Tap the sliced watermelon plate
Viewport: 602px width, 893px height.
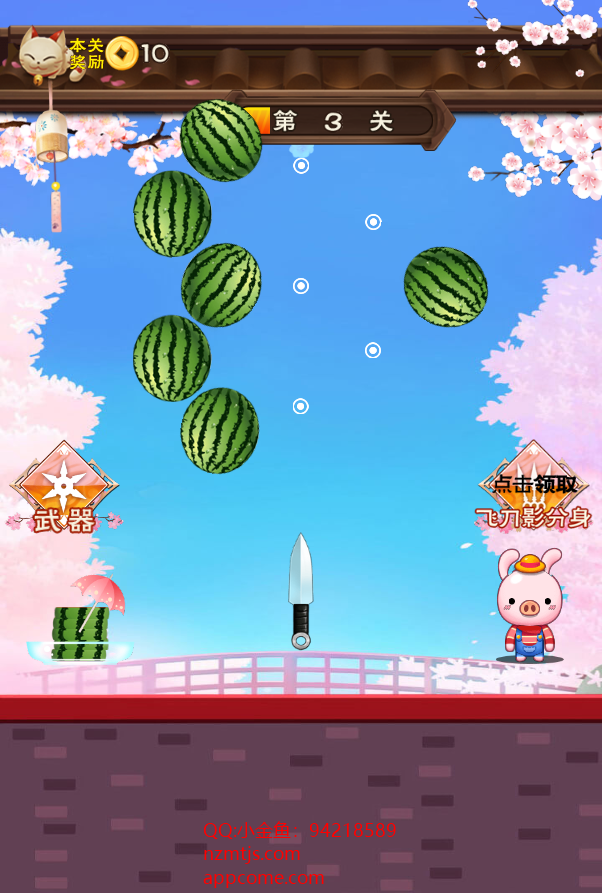click(x=80, y=636)
